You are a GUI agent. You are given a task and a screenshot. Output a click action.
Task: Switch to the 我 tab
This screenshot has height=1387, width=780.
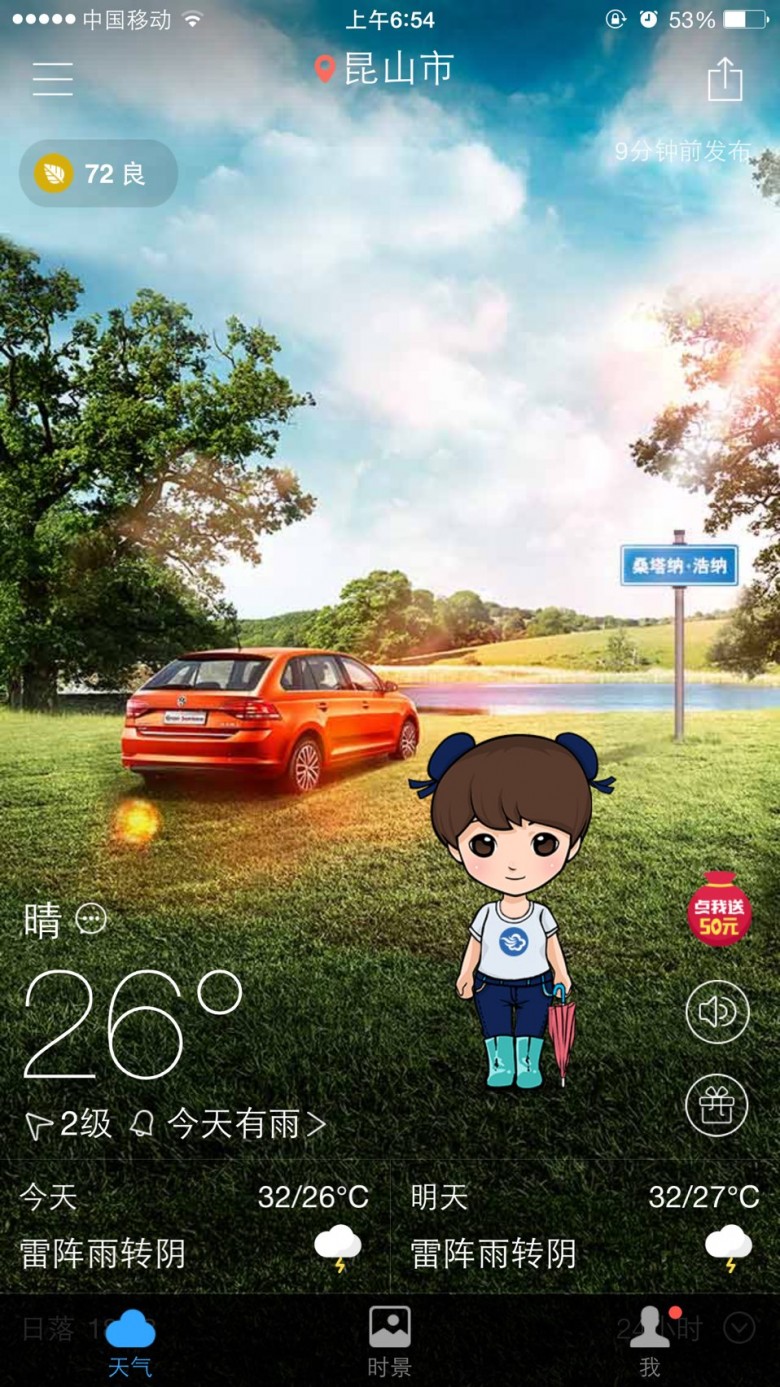[650, 1342]
